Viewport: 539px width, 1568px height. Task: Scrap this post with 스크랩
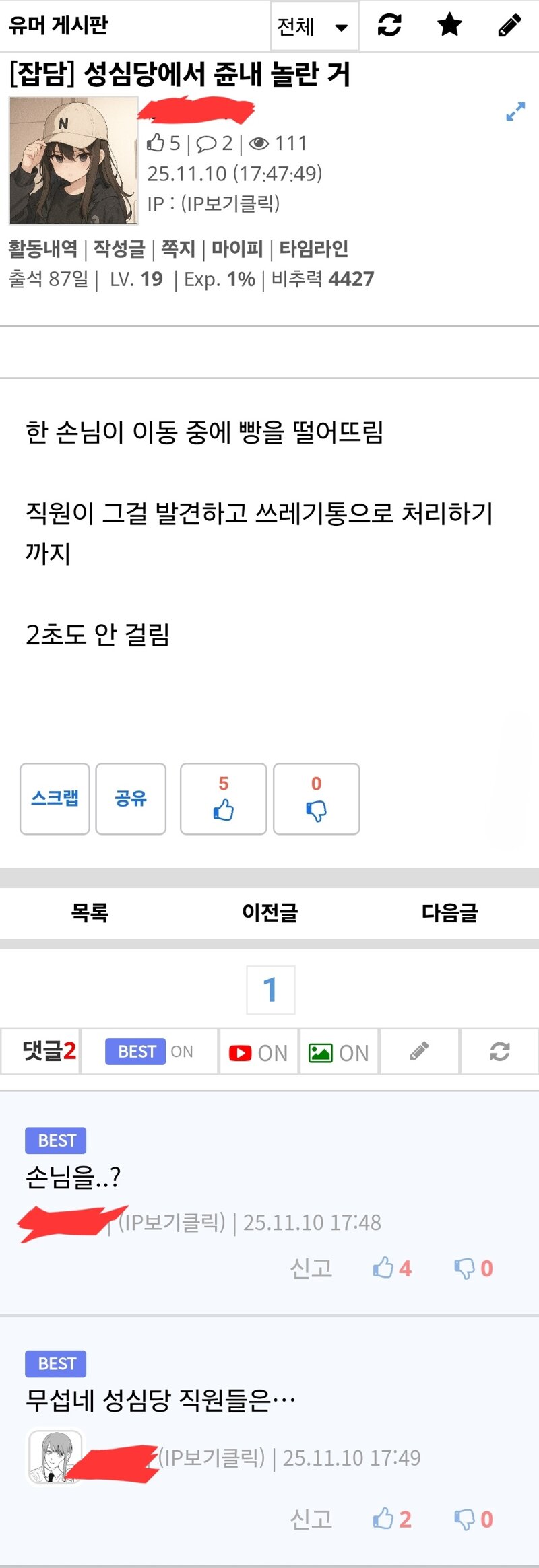coord(55,798)
